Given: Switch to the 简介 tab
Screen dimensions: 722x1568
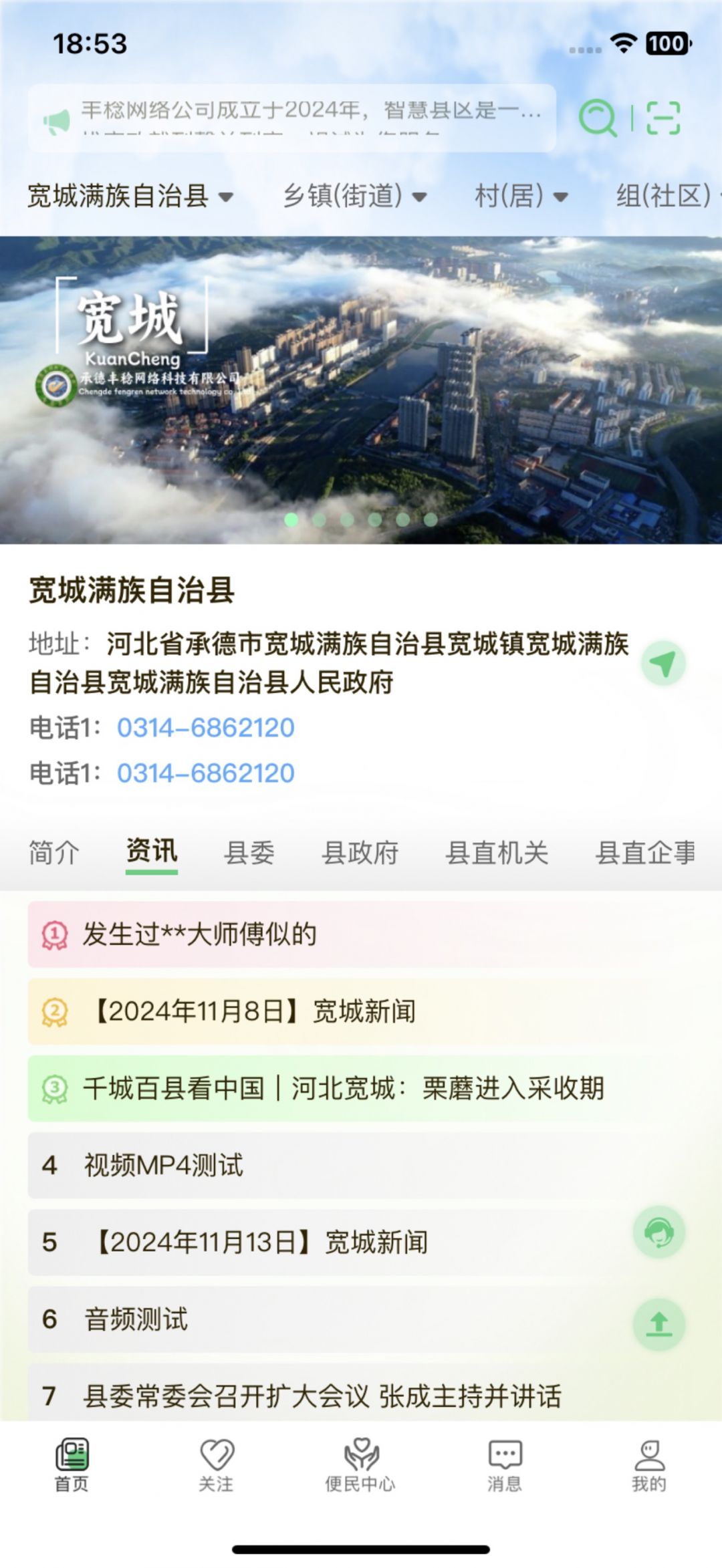Looking at the screenshot, I should click(54, 853).
